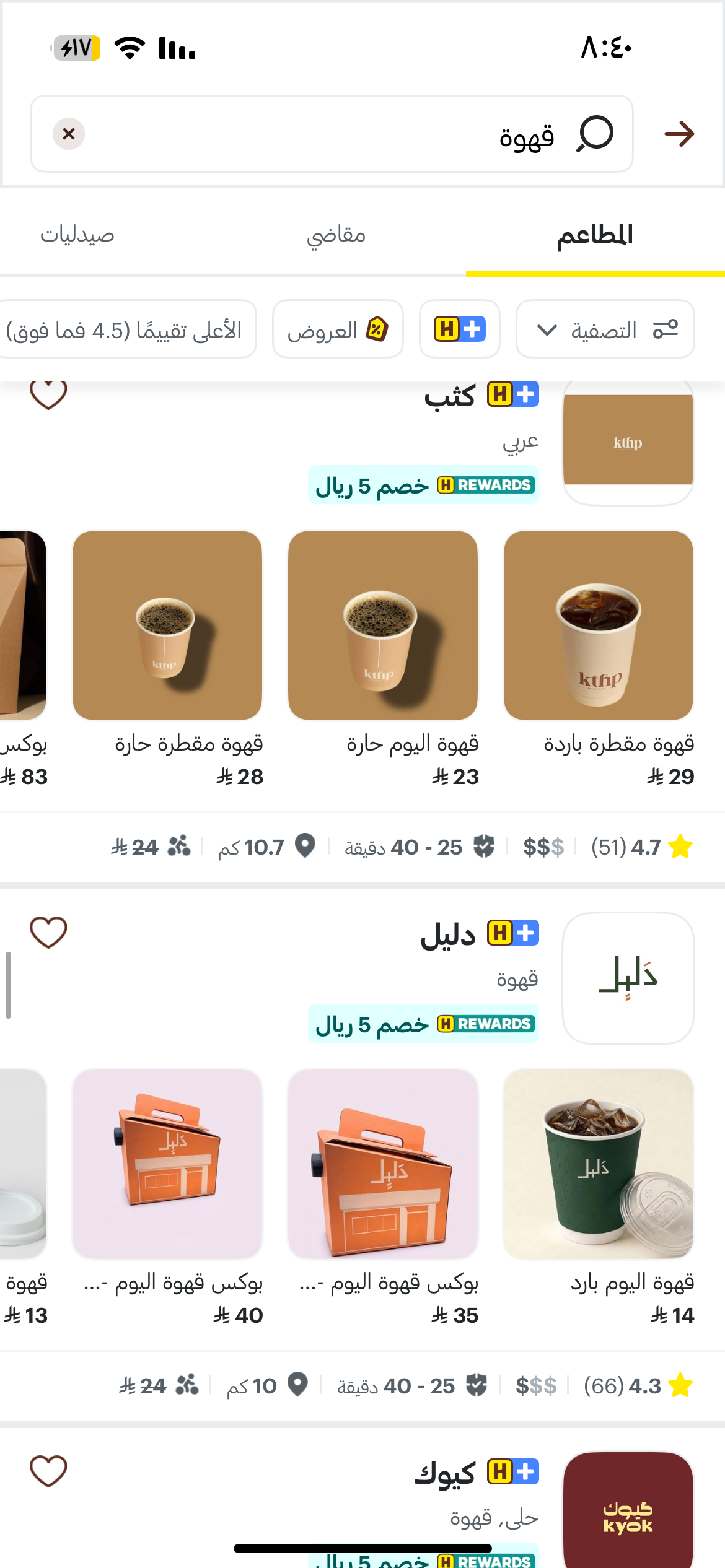Viewport: 725px width, 1568px height.
Task: Open the دليل restaurant page
Action: (448, 934)
